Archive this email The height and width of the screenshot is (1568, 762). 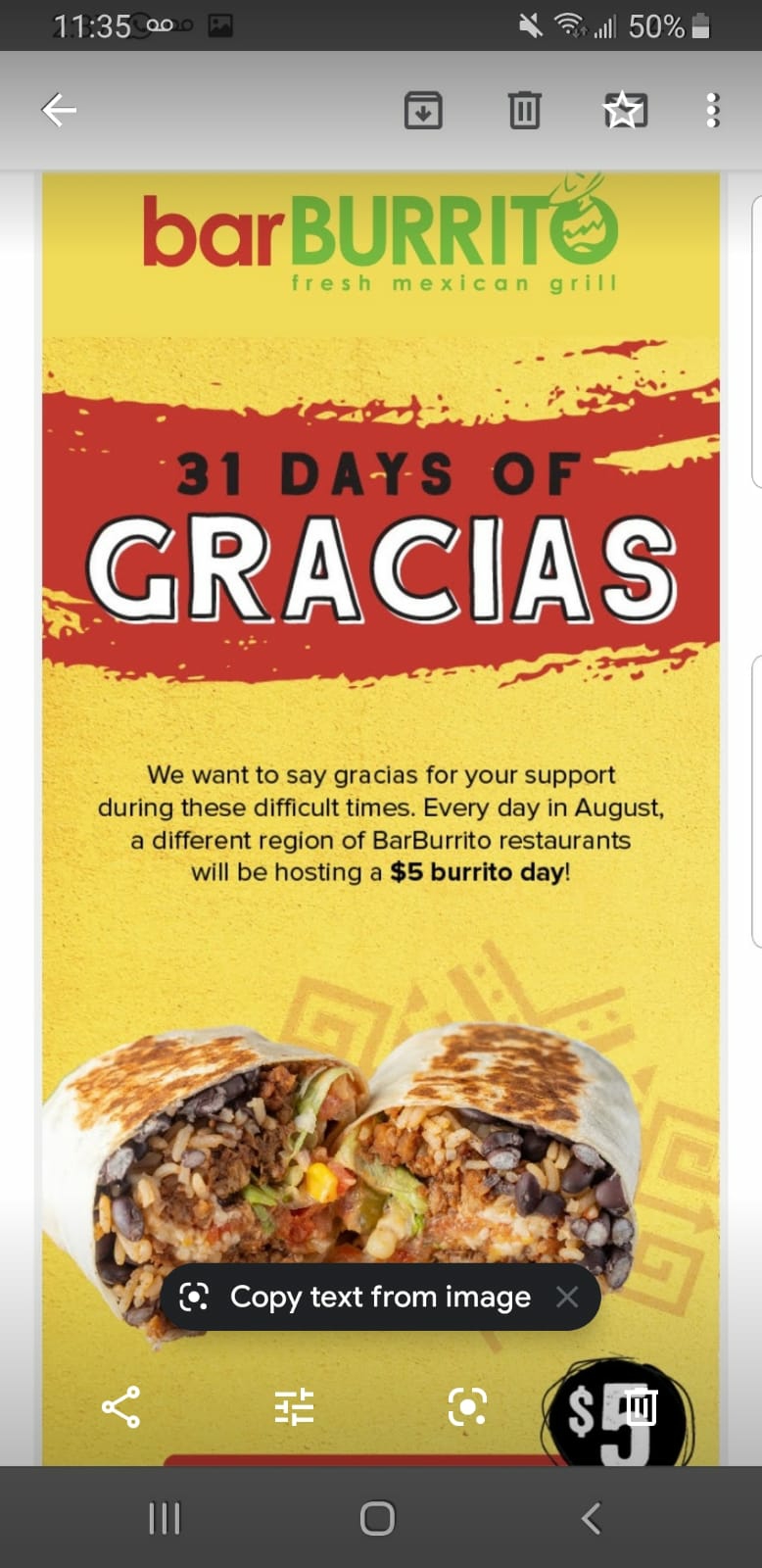[x=423, y=110]
